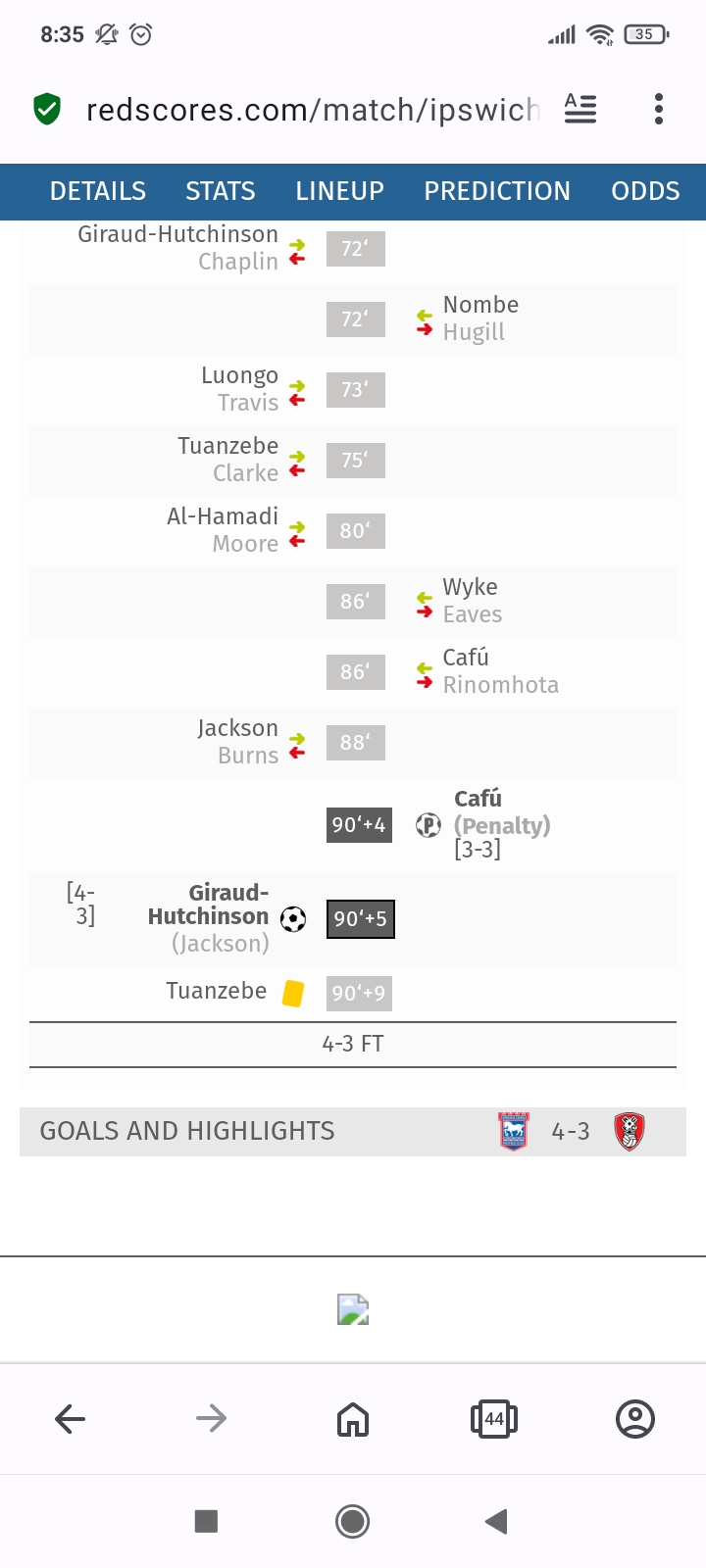Open the ODDS tab
The width and height of the screenshot is (706, 1568).
pos(644,191)
